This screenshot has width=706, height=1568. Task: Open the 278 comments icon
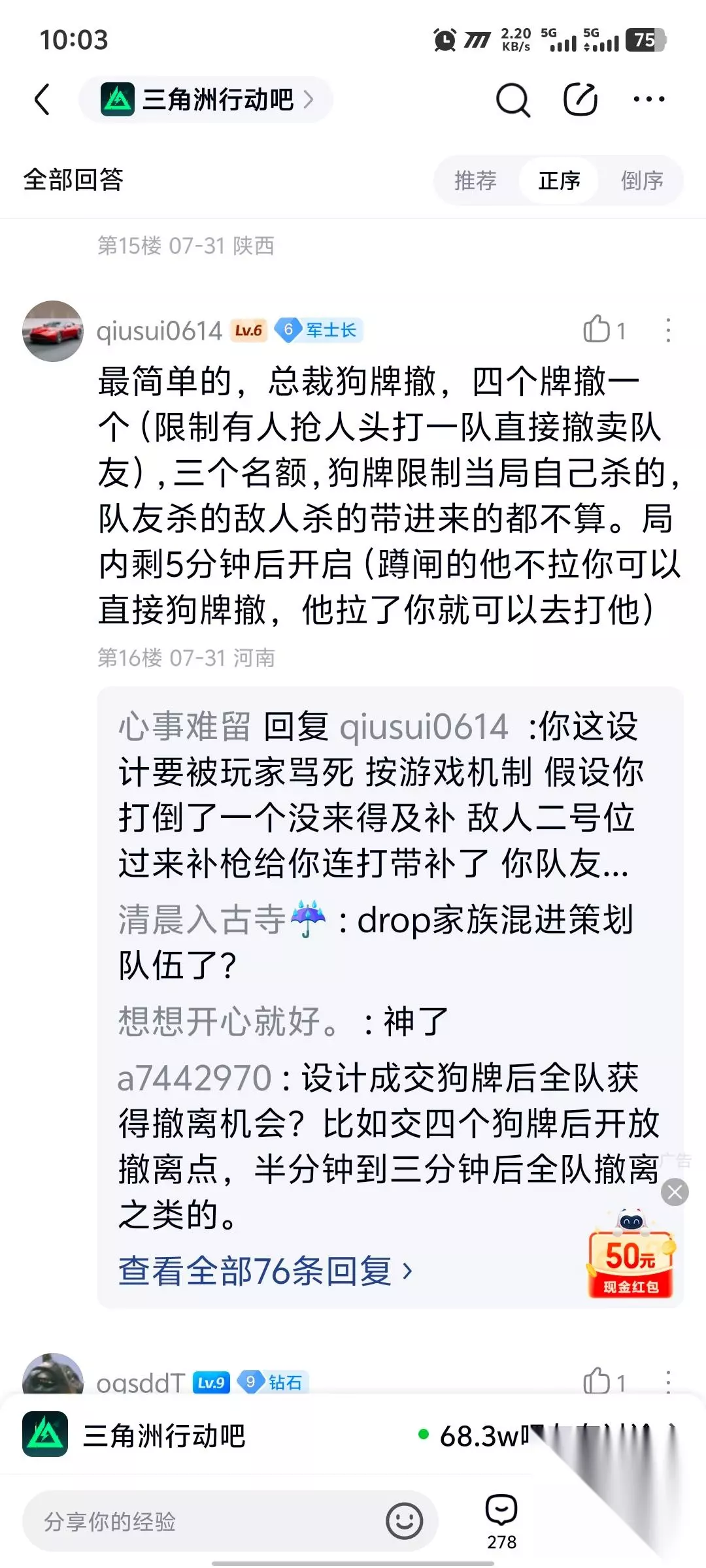(x=501, y=1521)
